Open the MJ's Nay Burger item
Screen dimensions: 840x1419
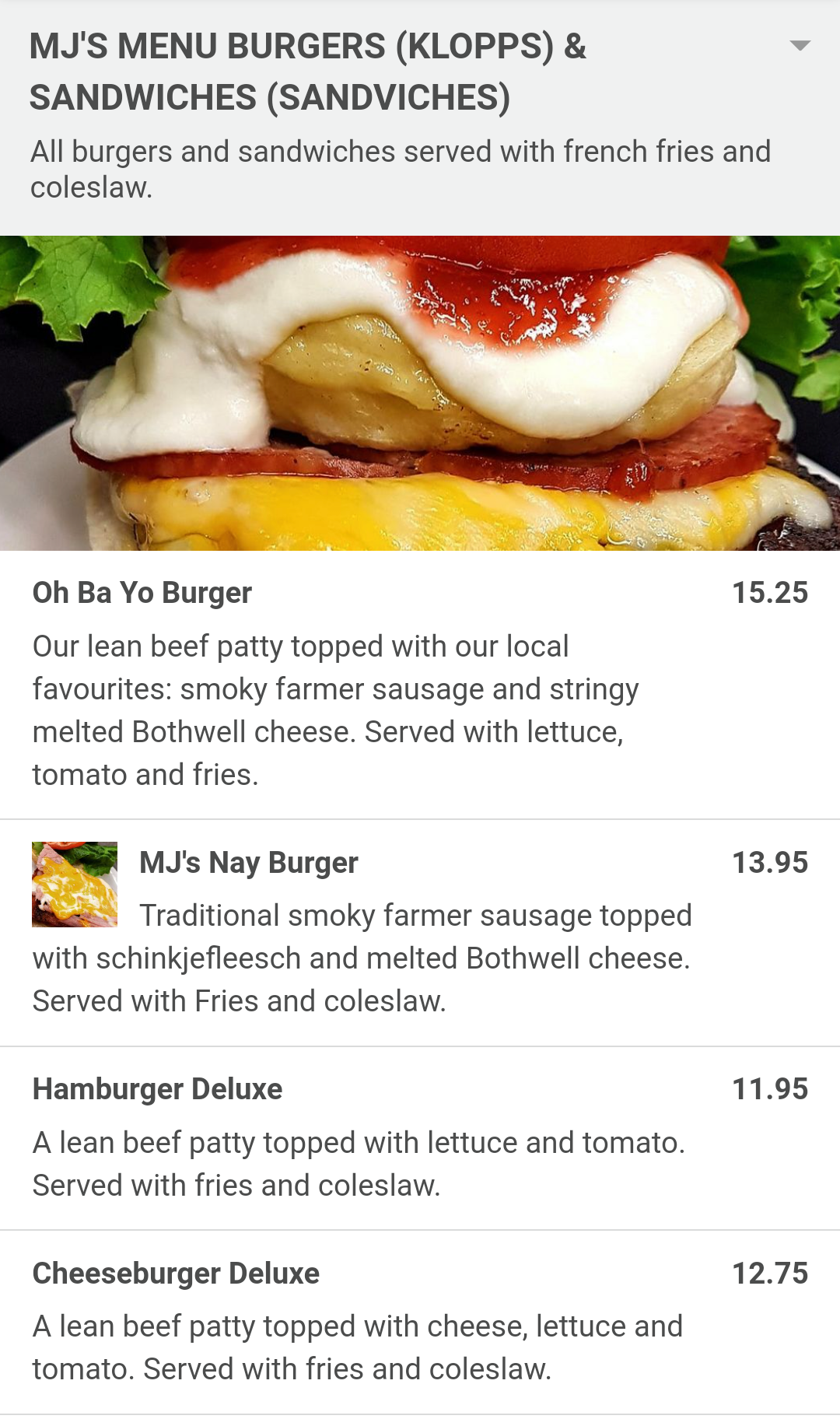point(249,863)
